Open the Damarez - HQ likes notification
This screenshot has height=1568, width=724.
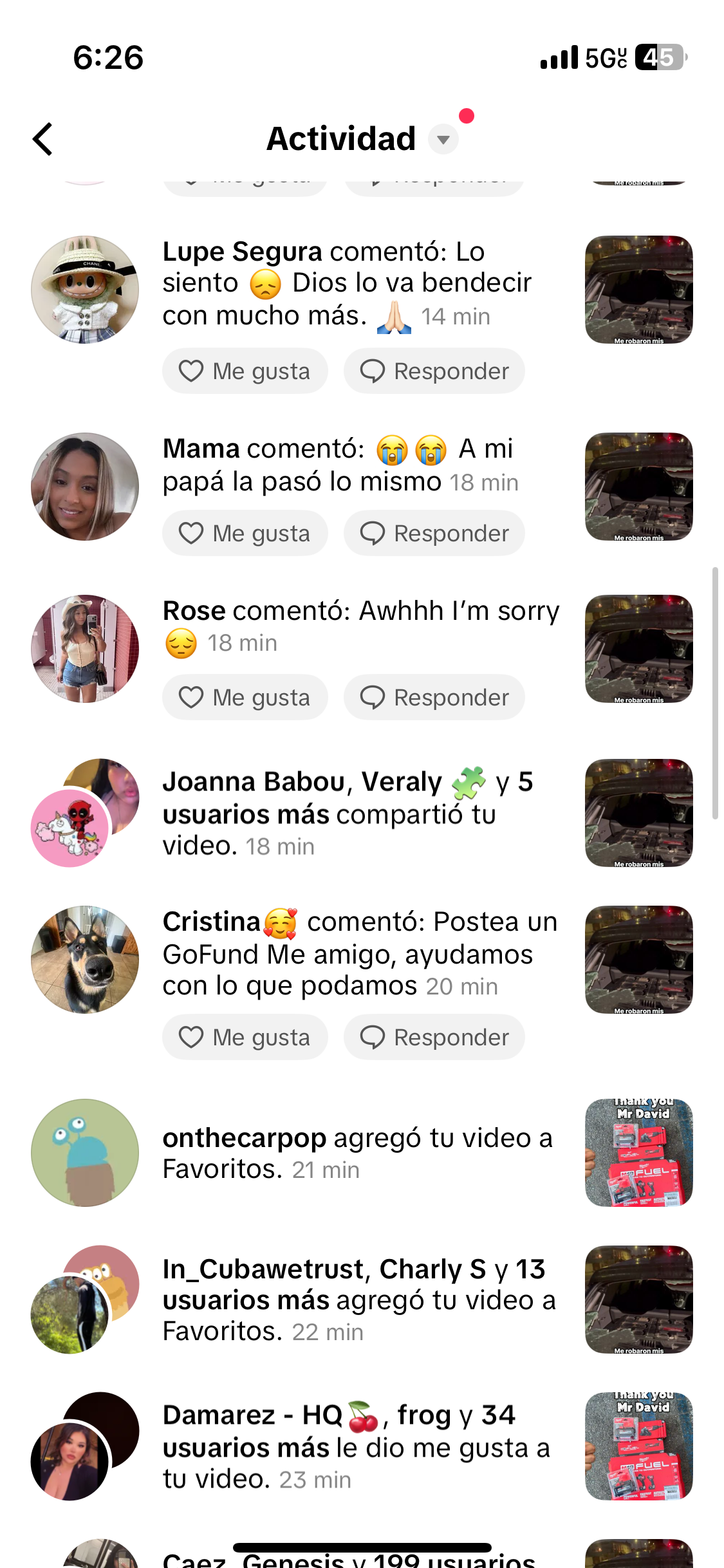(356, 1447)
